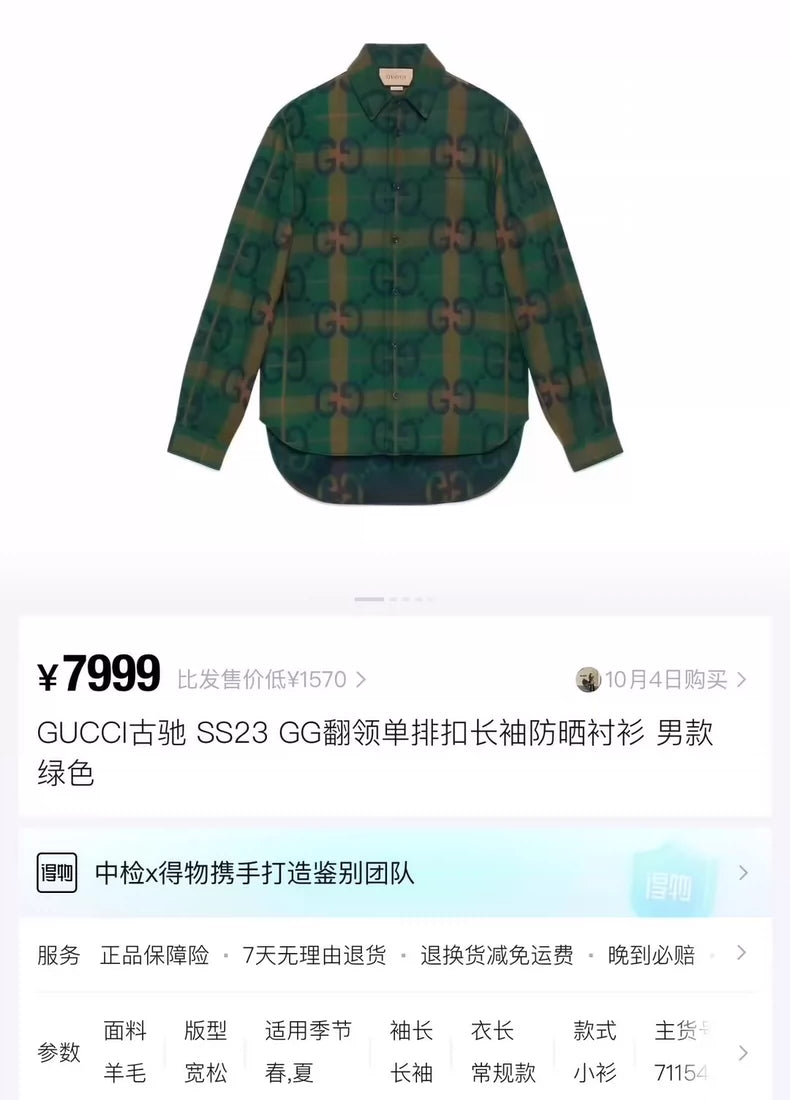
Task: Open the Gucci shirt product image
Action: click(x=395, y=275)
